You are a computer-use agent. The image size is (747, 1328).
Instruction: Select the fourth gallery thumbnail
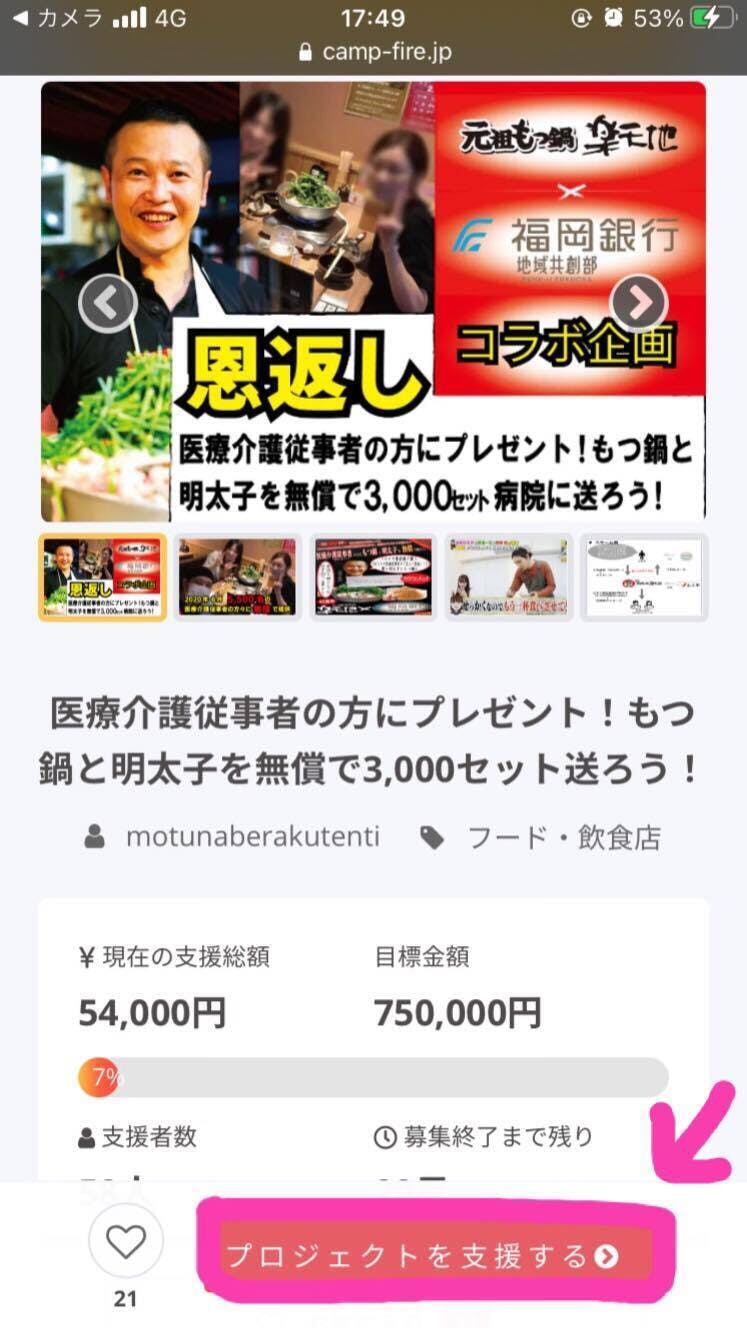pos(509,578)
